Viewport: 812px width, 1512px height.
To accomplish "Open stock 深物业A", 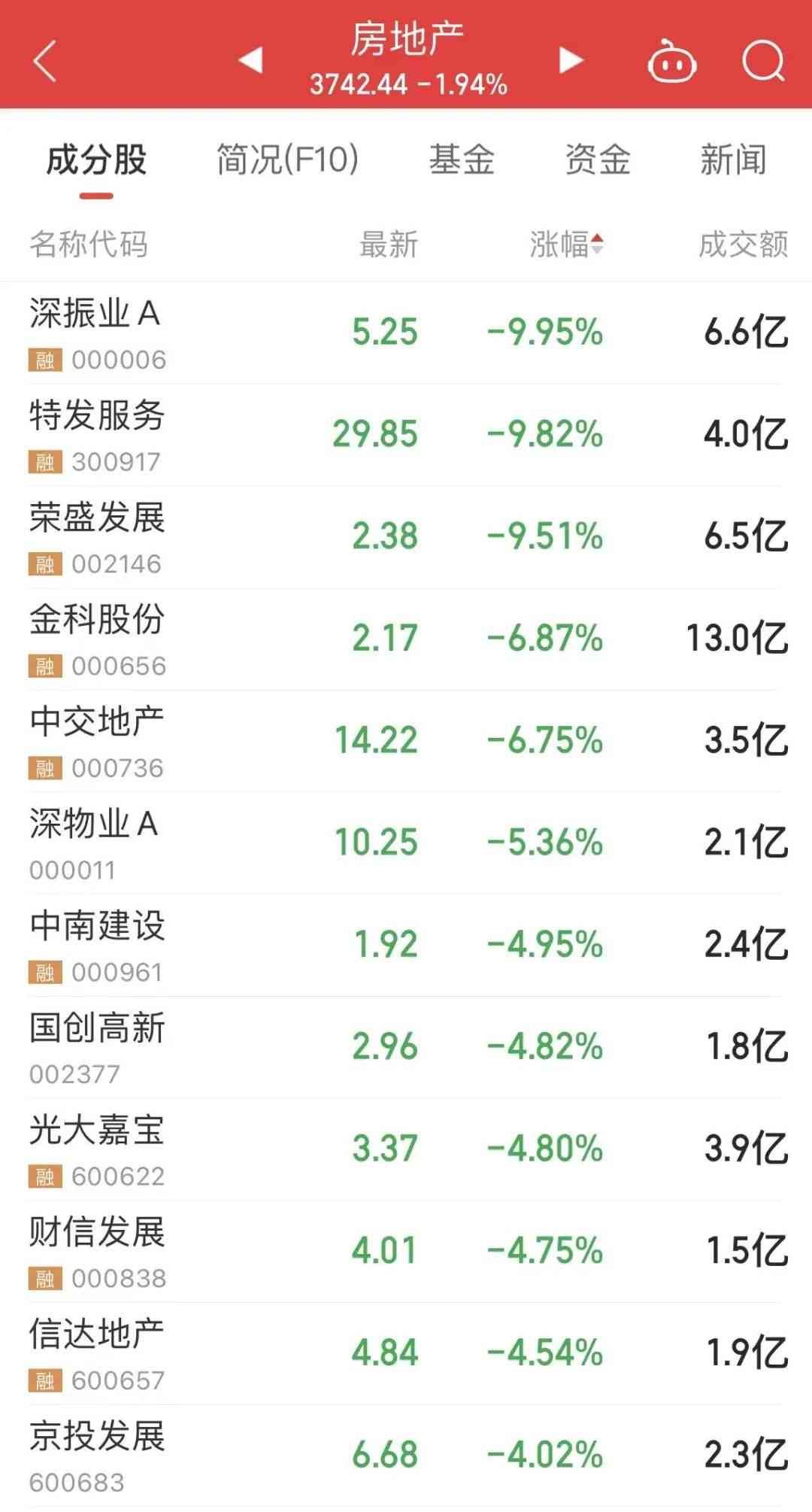I will [406, 843].
